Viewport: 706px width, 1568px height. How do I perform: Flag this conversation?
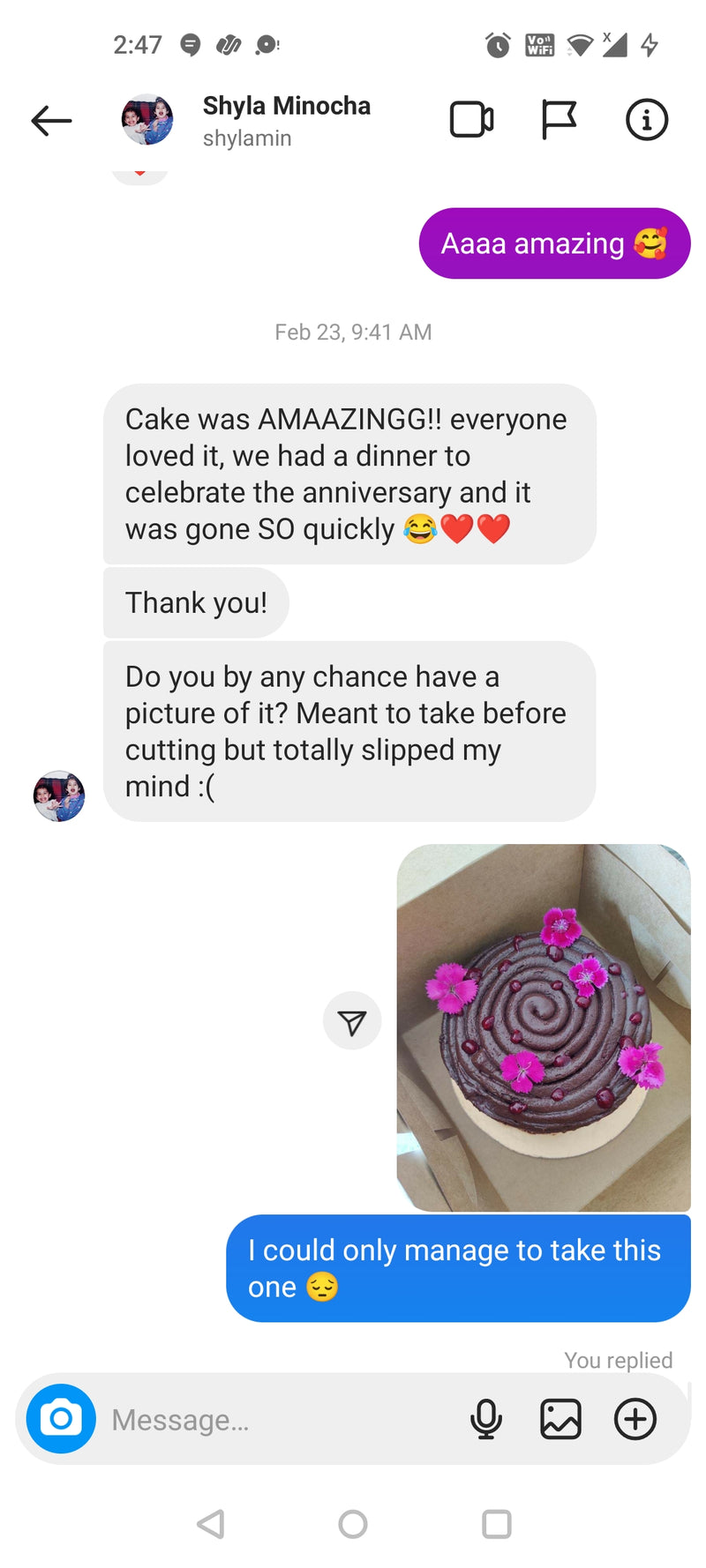pyautogui.click(x=558, y=120)
